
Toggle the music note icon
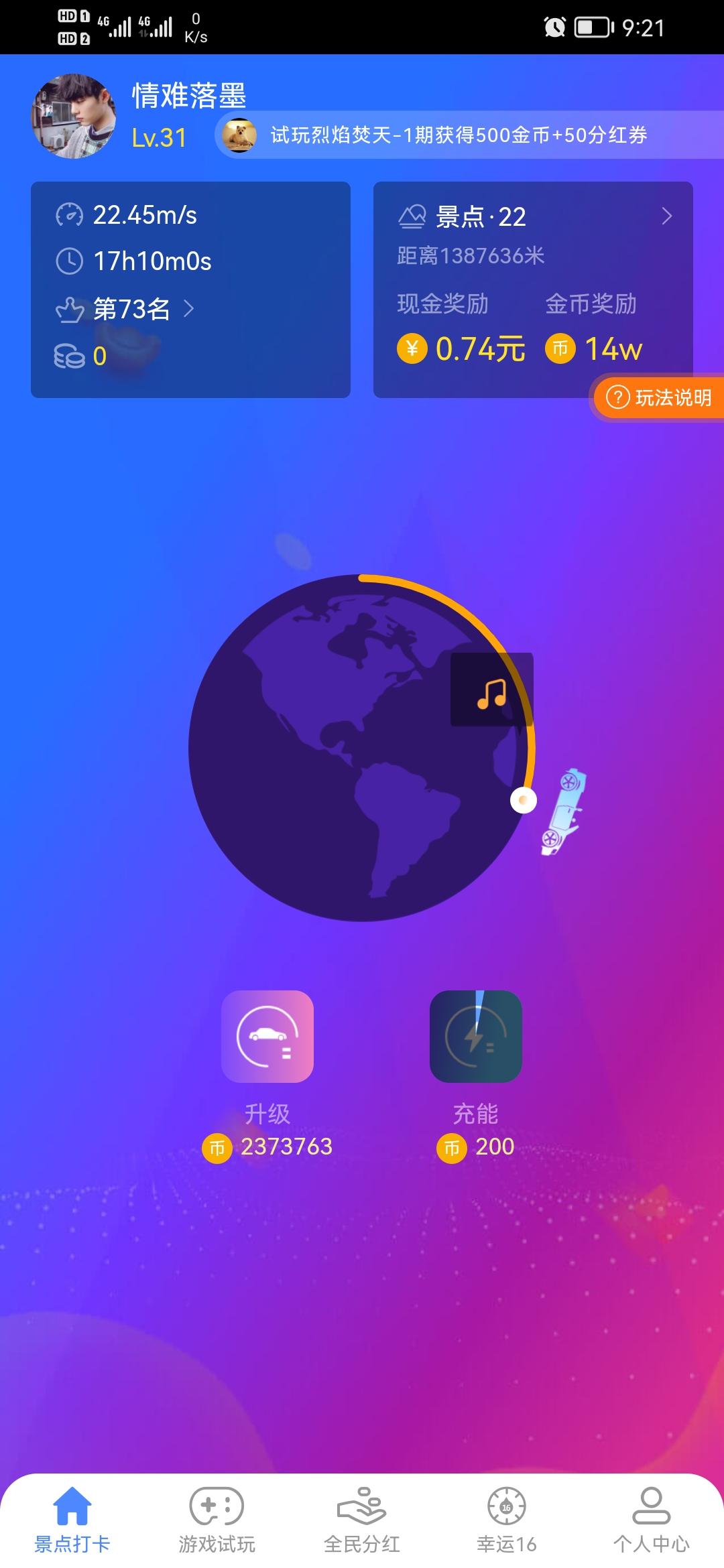(491, 690)
